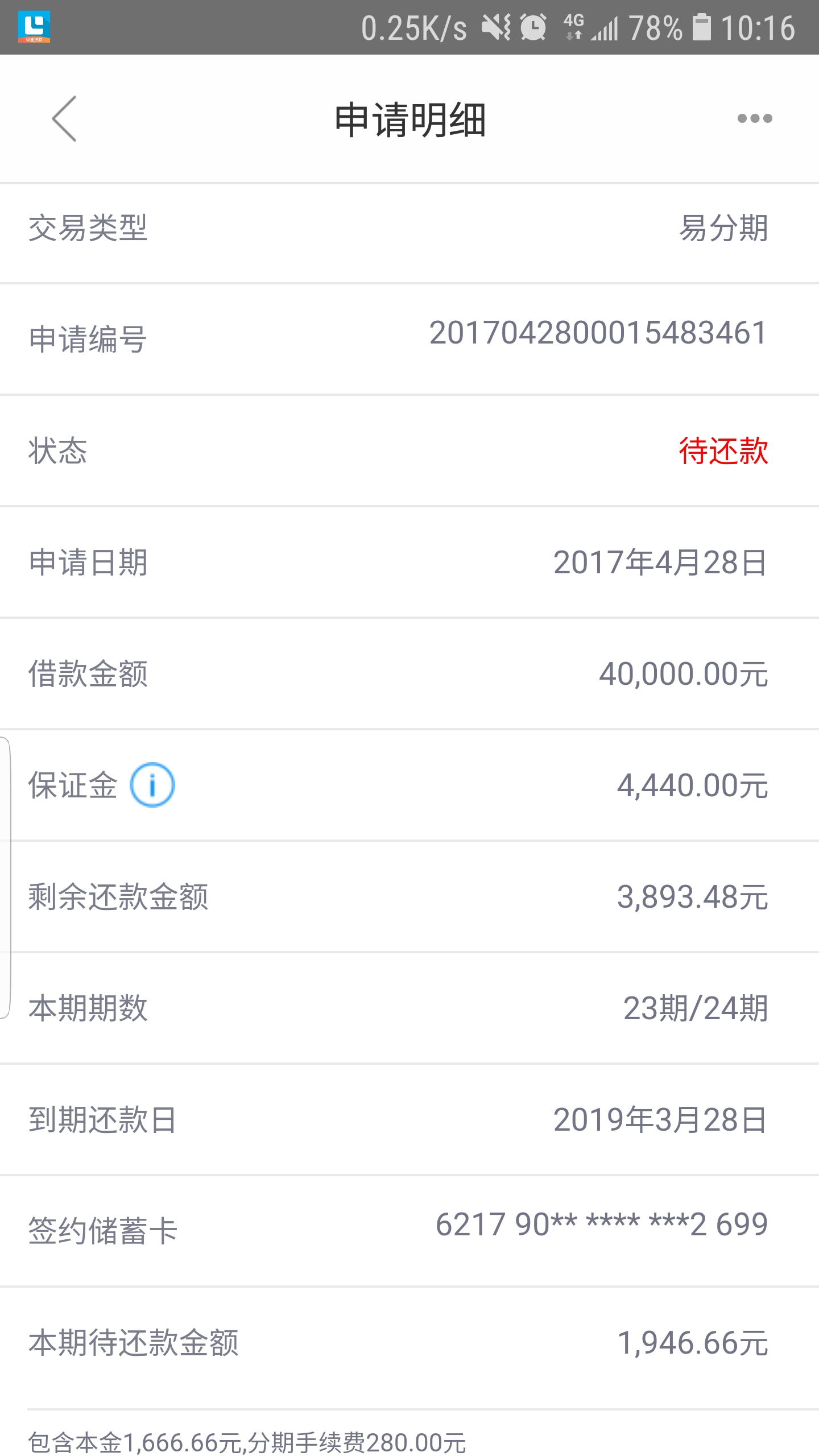Screen dimensions: 819x1456
Task: Show info about 保证金
Action: [152, 785]
